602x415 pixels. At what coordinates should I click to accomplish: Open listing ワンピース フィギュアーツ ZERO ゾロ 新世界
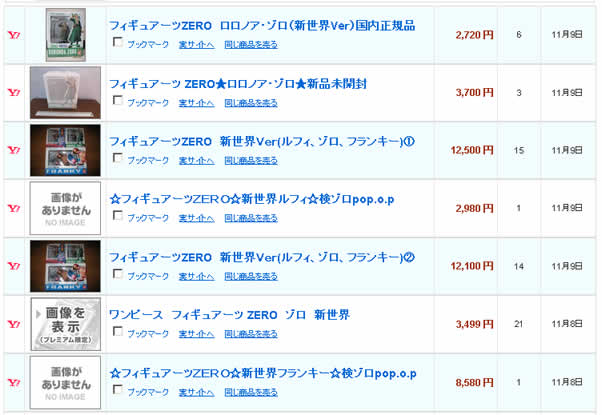229,315
